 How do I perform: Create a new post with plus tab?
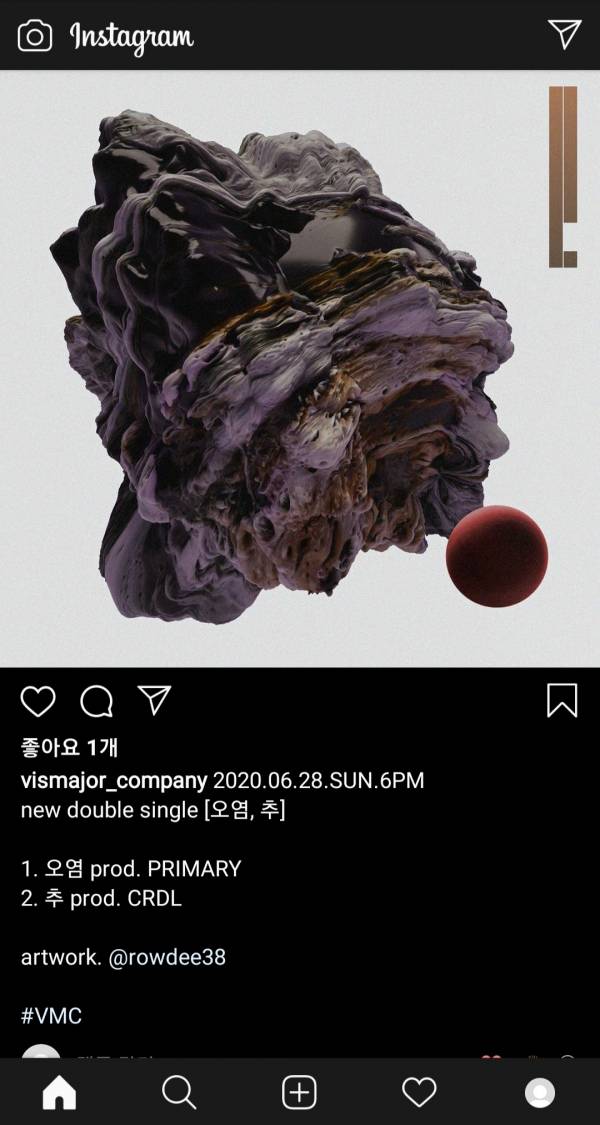(x=299, y=1093)
